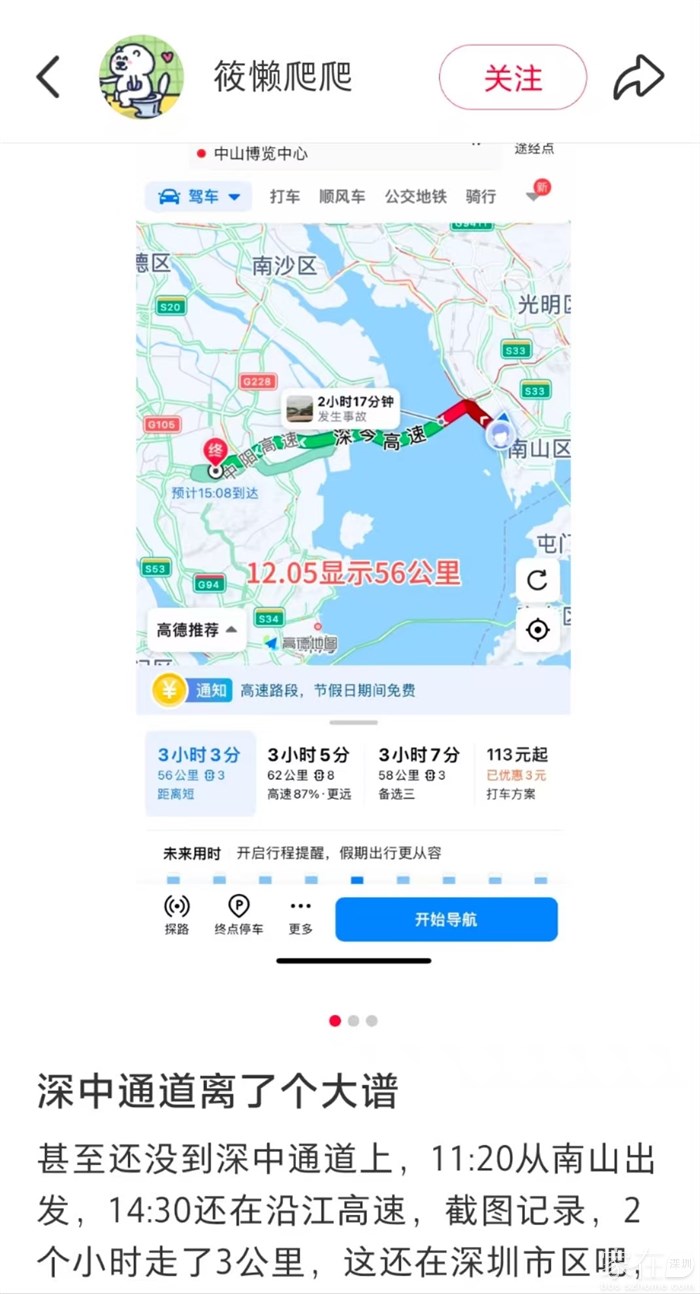Share this post via the arrow icon
Image resolution: width=700 pixels, height=1294 pixels.
(x=638, y=77)
